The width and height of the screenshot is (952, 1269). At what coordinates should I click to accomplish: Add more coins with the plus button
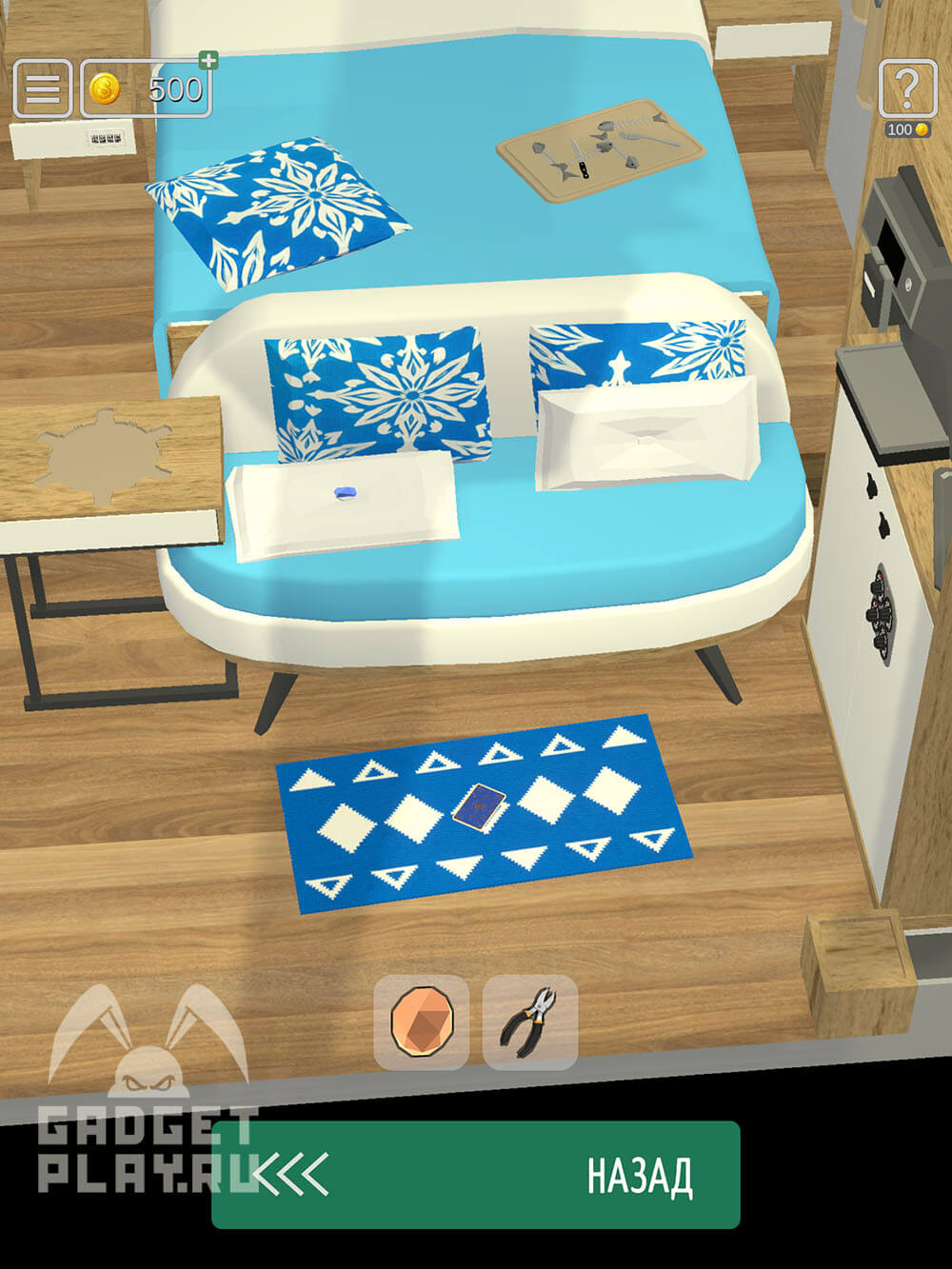pos(208,61)
